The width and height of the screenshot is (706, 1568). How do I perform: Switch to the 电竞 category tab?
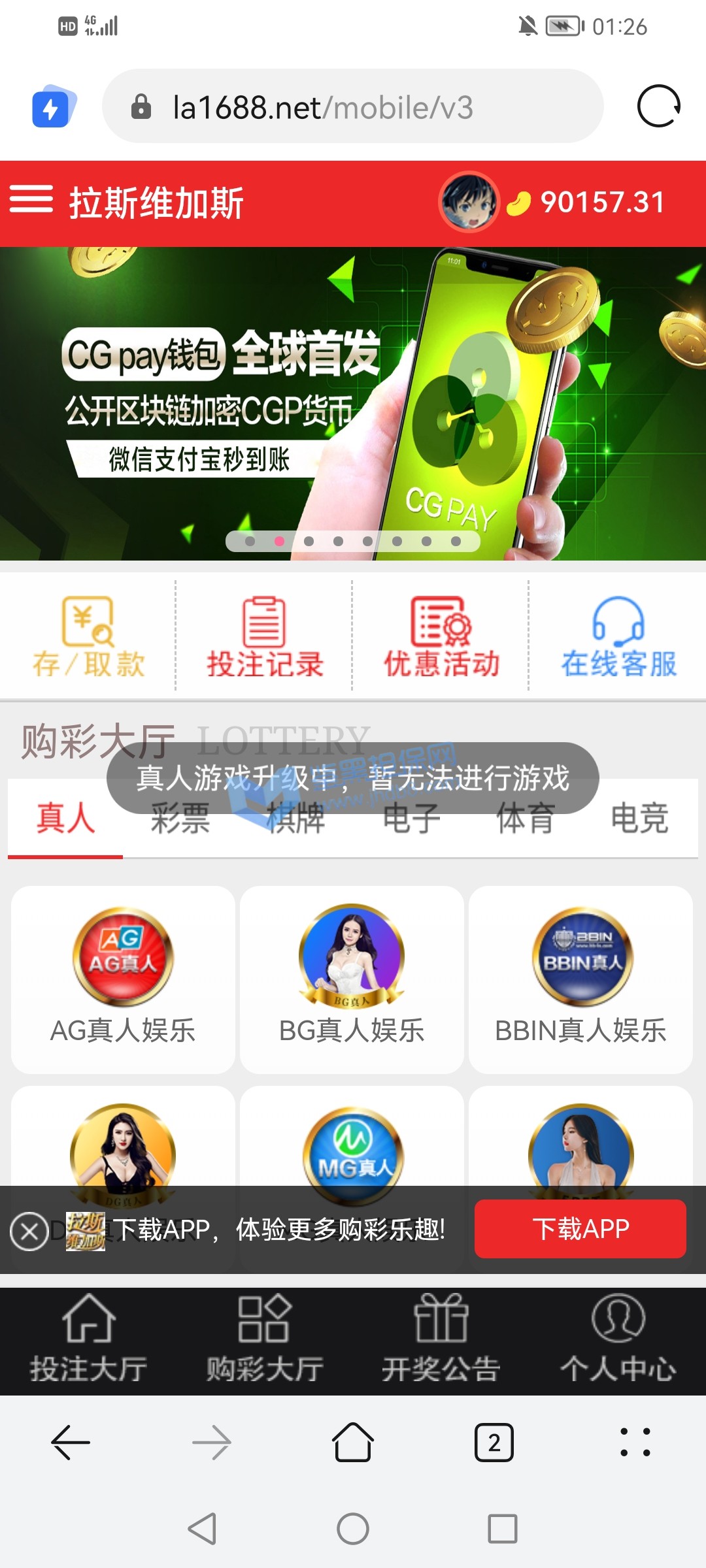click(639, 819)
